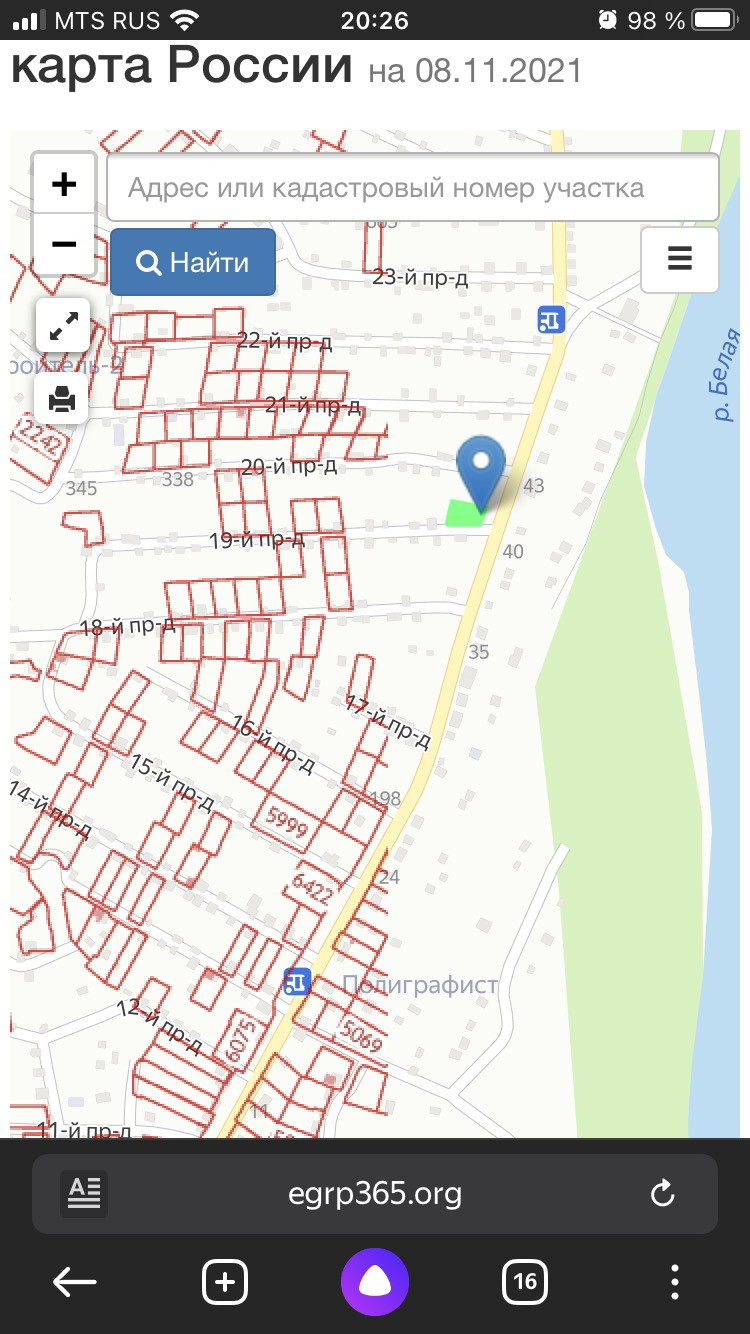Open the map layers hamburger menu

pyautogui.click(x=679, y=260)
